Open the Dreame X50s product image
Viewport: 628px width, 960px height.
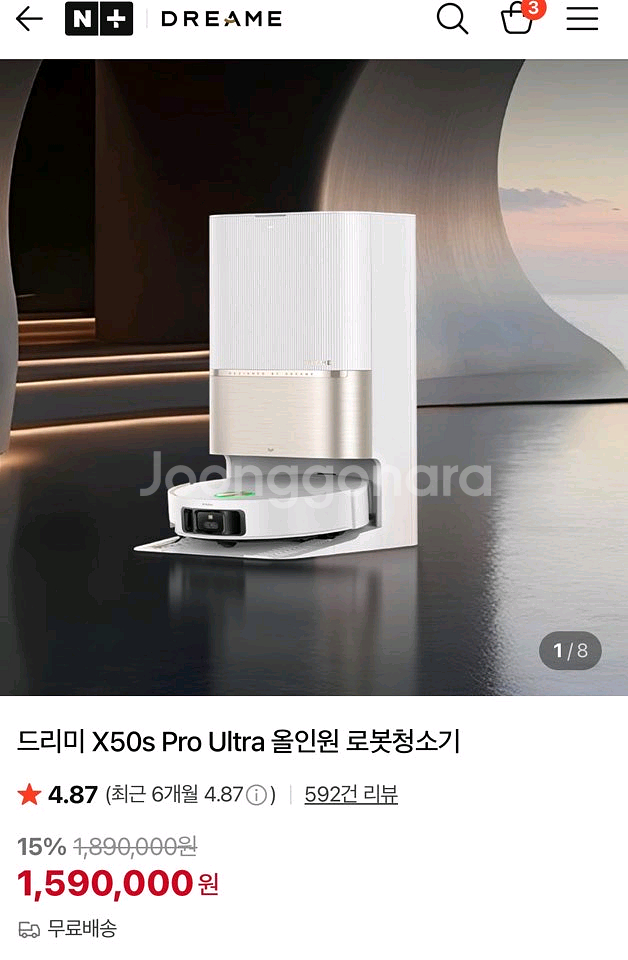coord(314,377)
